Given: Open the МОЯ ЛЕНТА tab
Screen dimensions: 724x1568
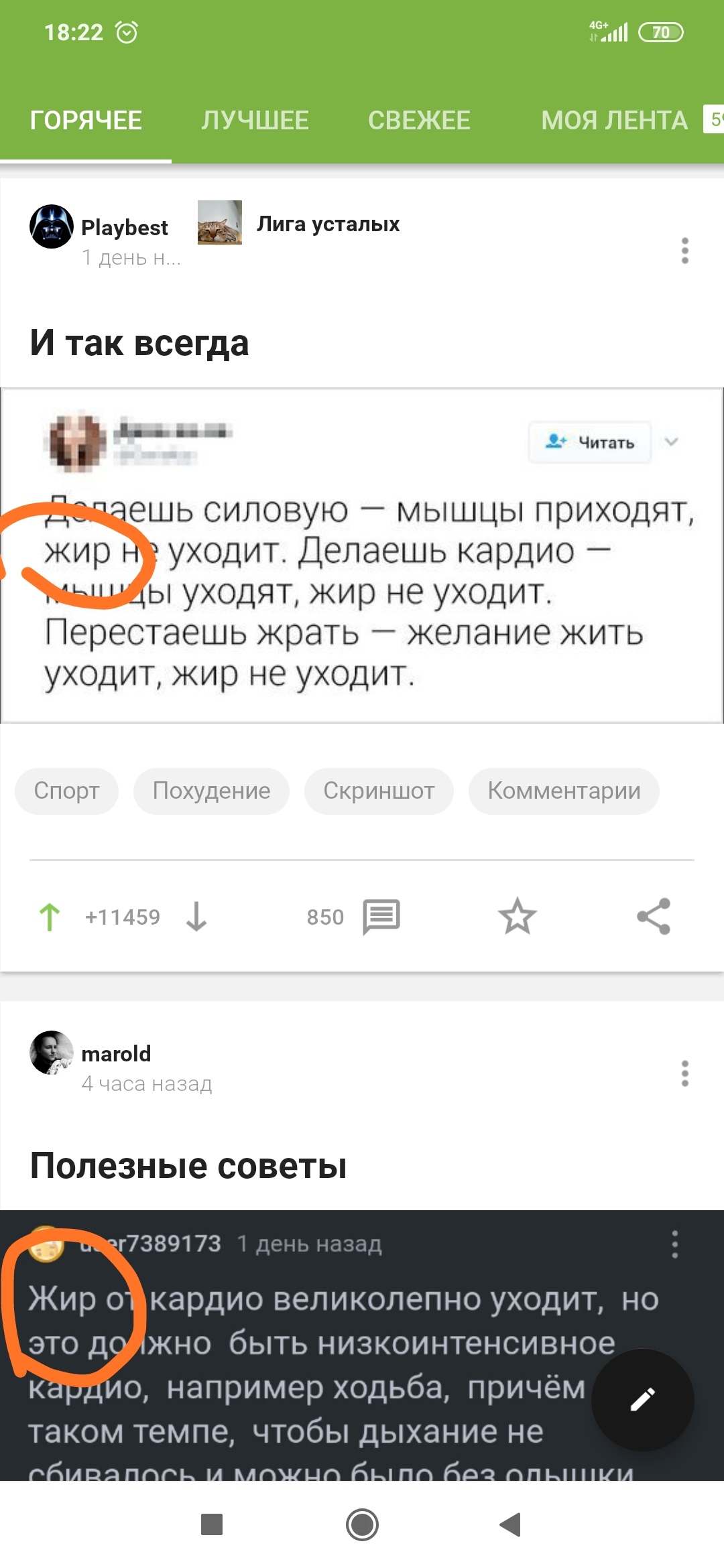Looking at the screenshot, I should click(614, 121).
